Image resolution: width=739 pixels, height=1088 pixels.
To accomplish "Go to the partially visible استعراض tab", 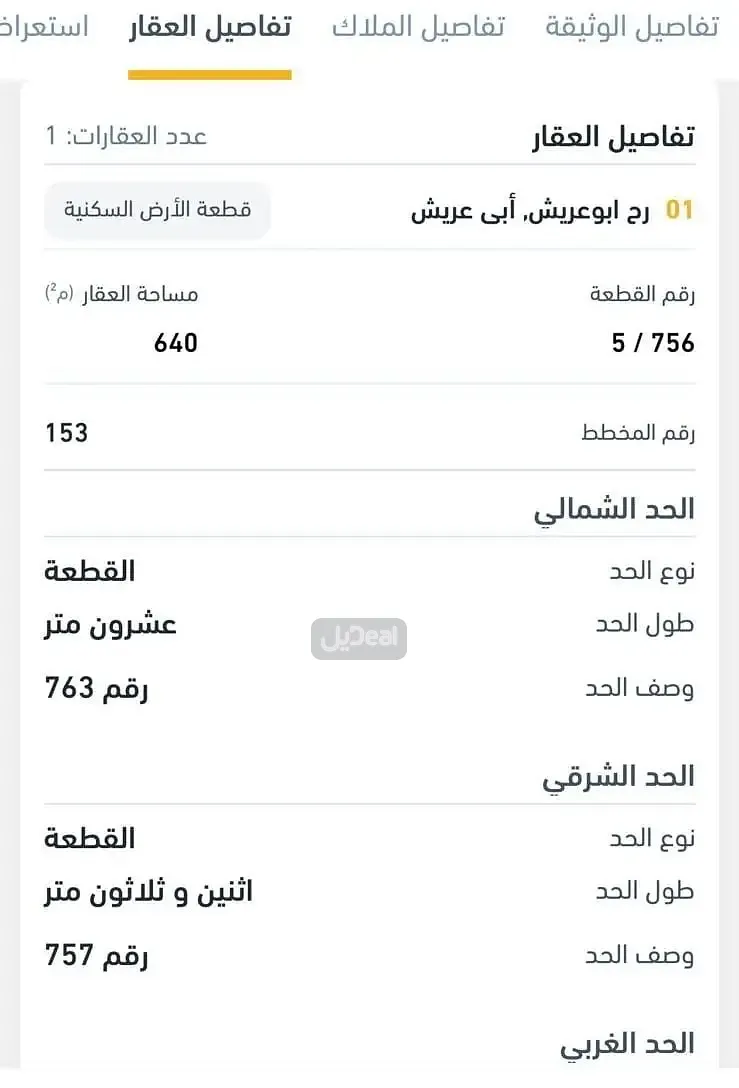I will click(45, 27).
